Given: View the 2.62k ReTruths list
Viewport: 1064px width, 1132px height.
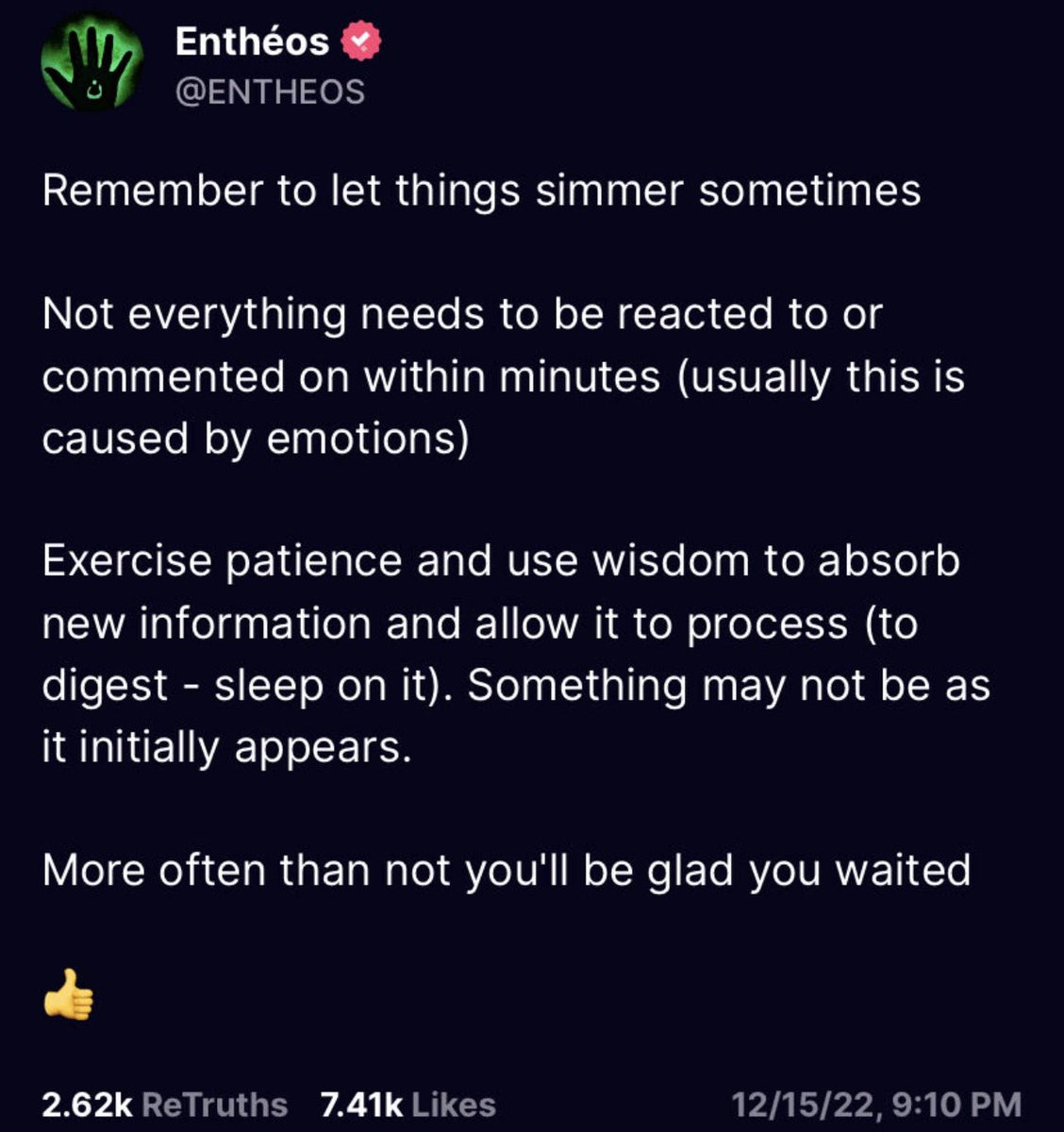Looking at the screenshot, I should click(164, 1105).
